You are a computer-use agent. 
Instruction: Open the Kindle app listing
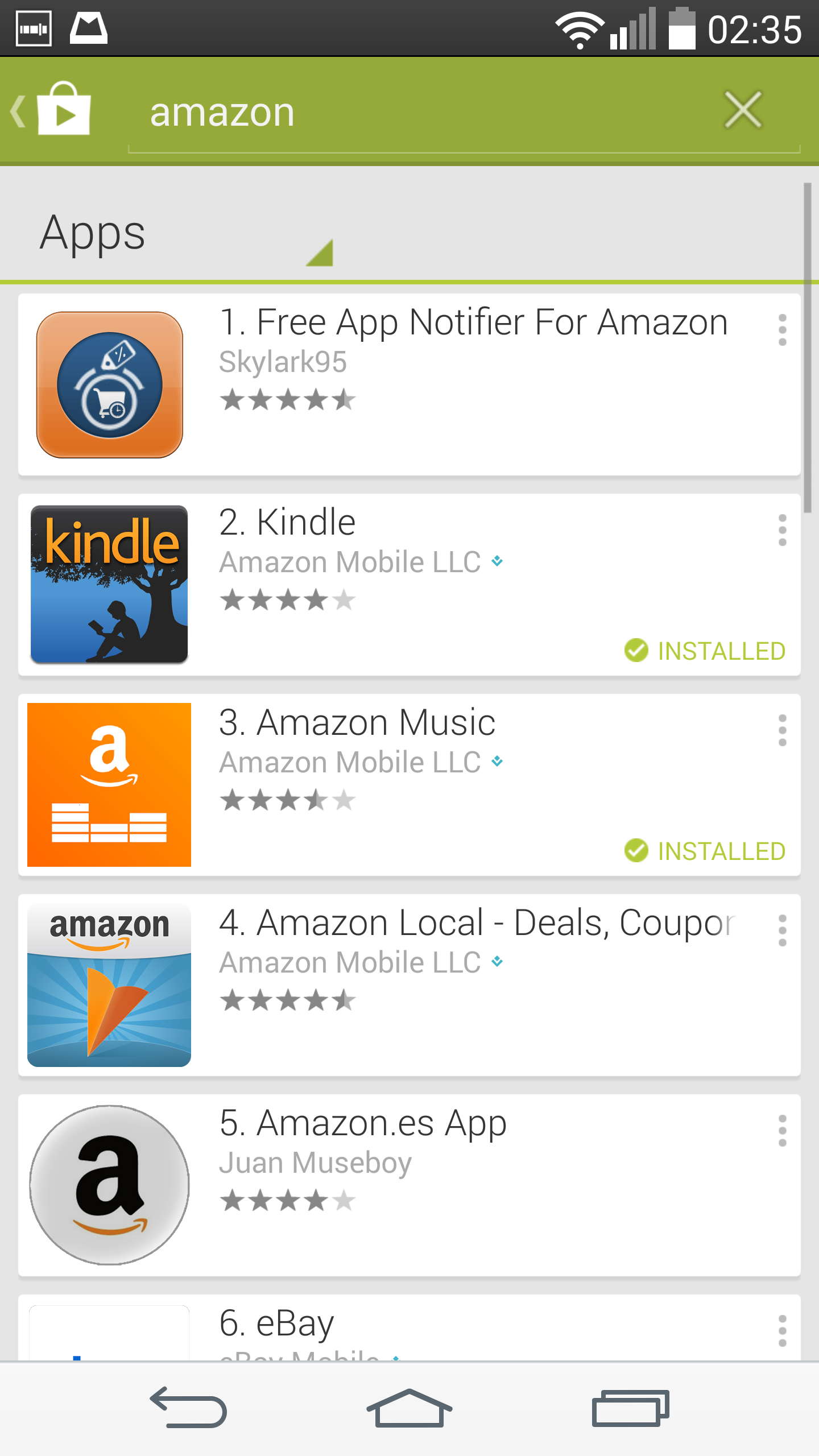pos(409,584)
